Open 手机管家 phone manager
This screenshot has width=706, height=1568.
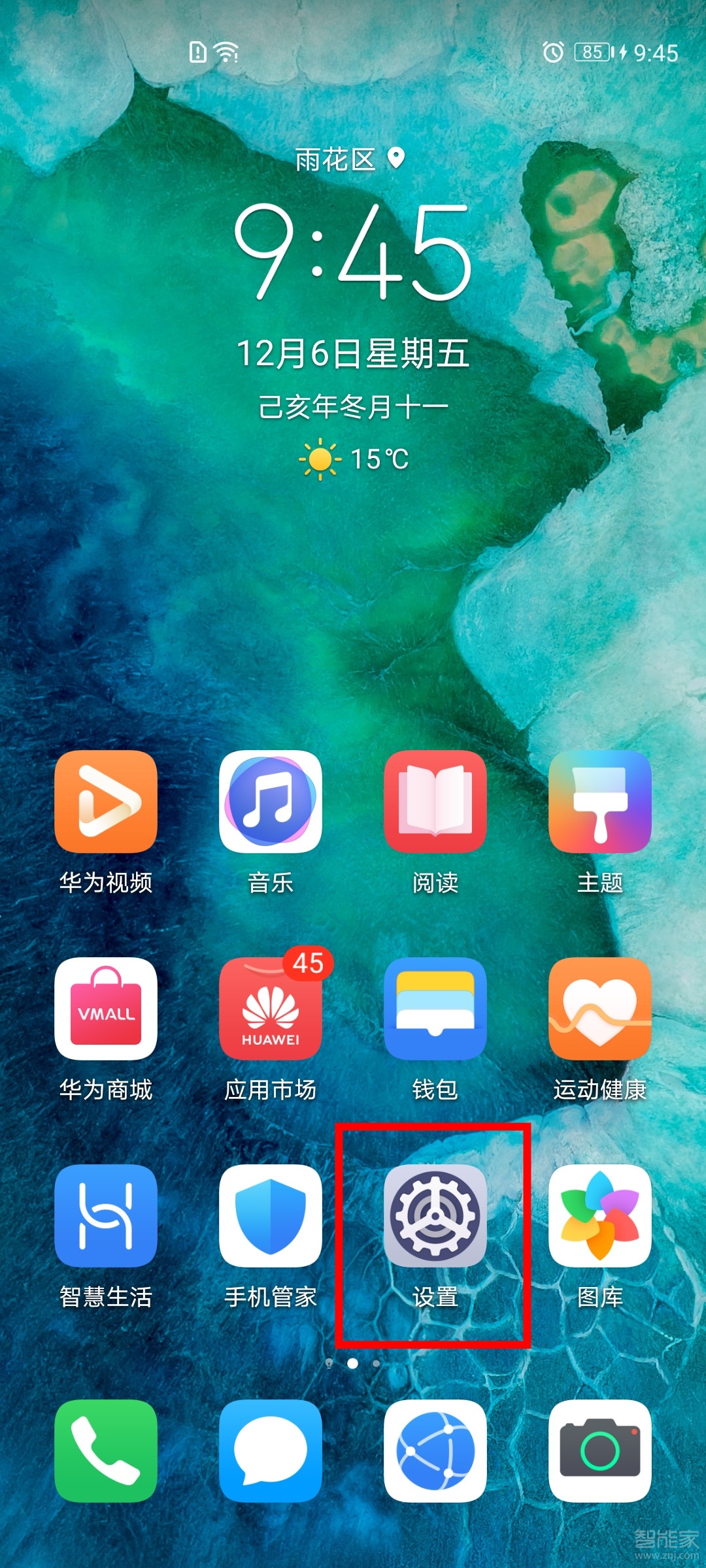[x=271, y=1215]
